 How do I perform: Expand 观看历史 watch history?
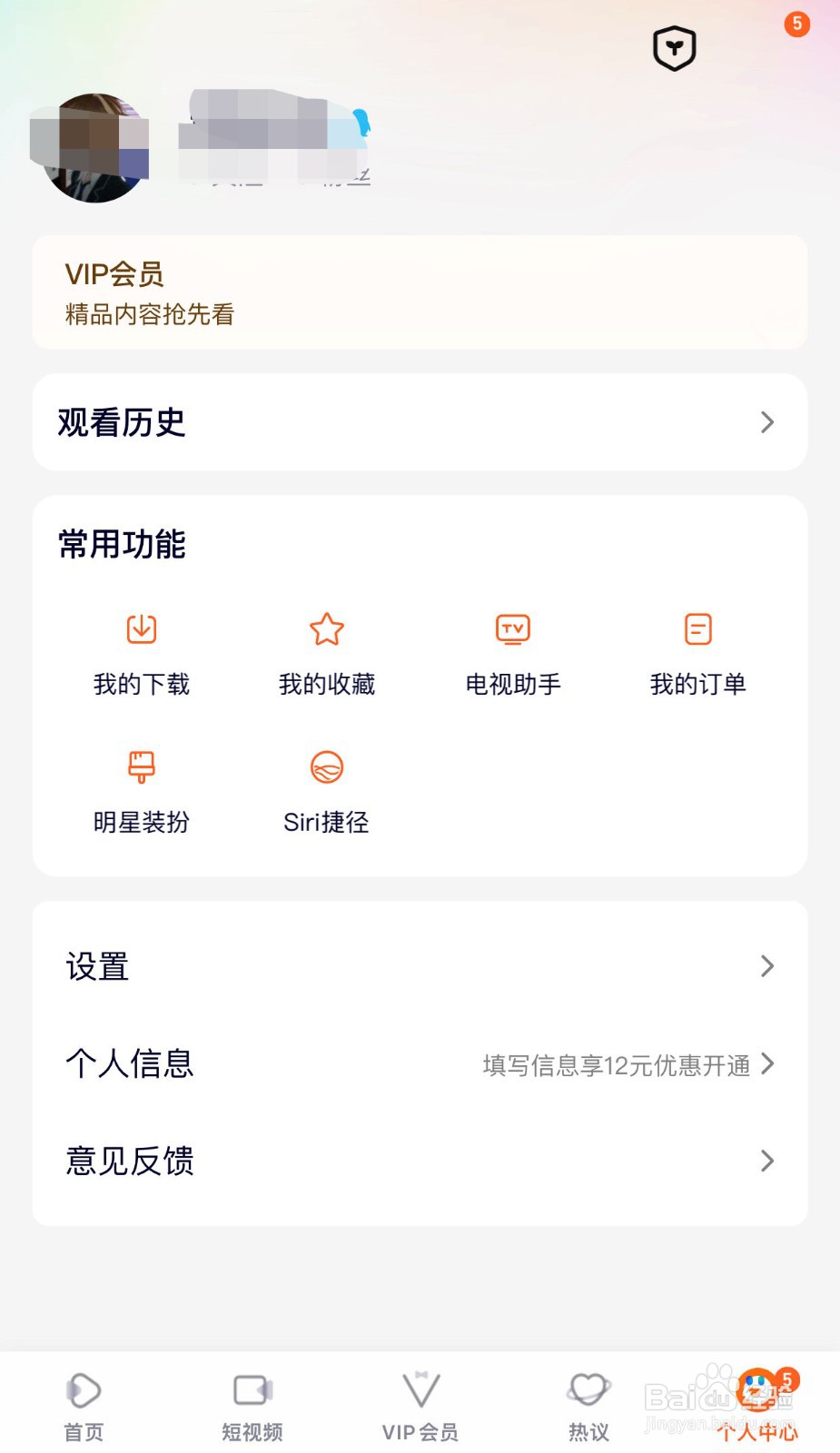[x=420, y=422]
